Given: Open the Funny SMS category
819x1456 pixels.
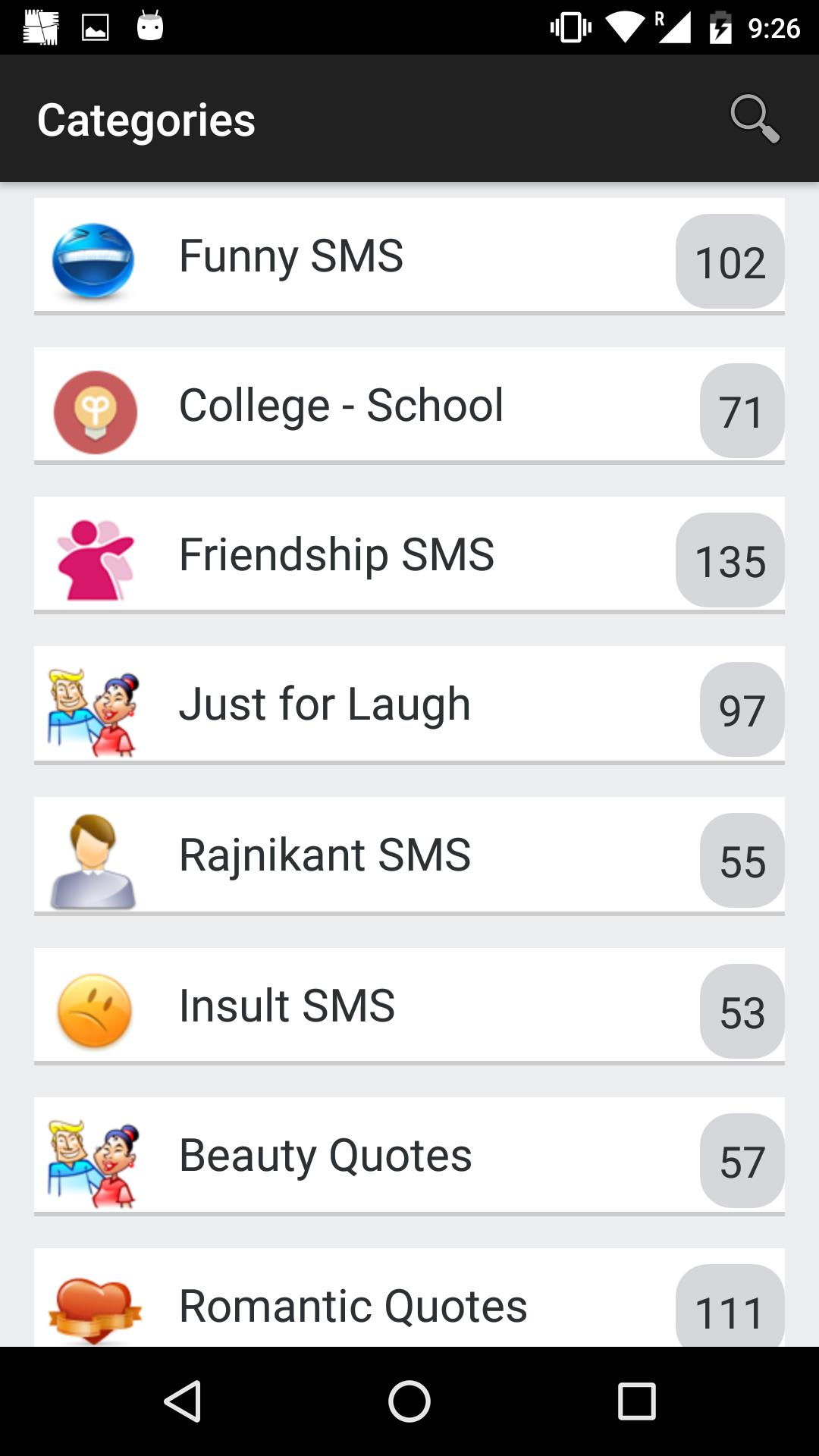Looking at the screenshot, I should [x=290, y=256].
